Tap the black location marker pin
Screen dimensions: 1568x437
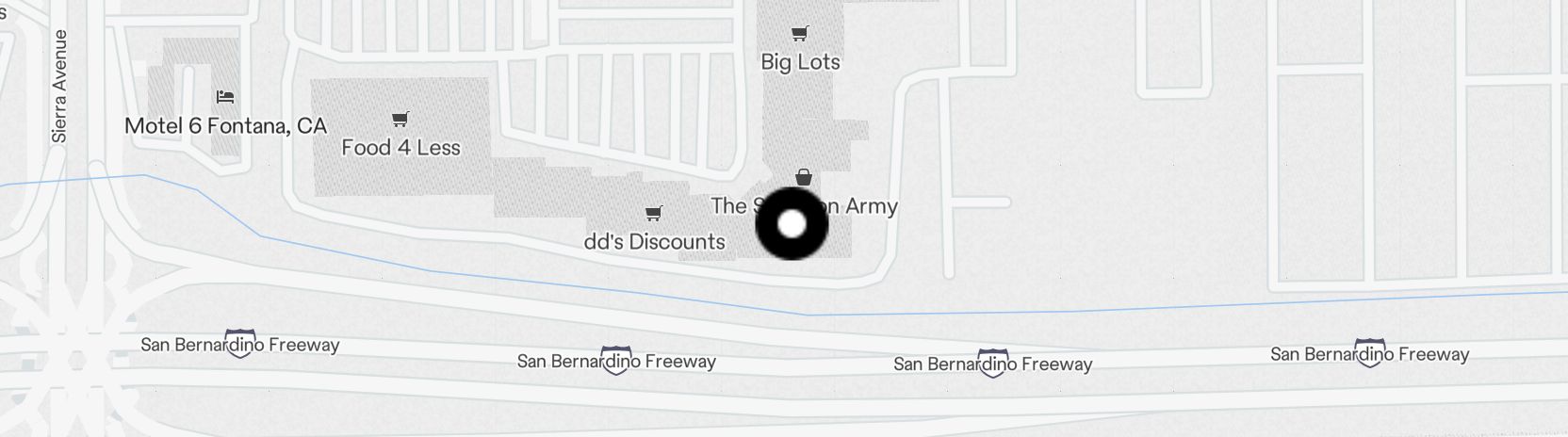click(x=792, y=224)
